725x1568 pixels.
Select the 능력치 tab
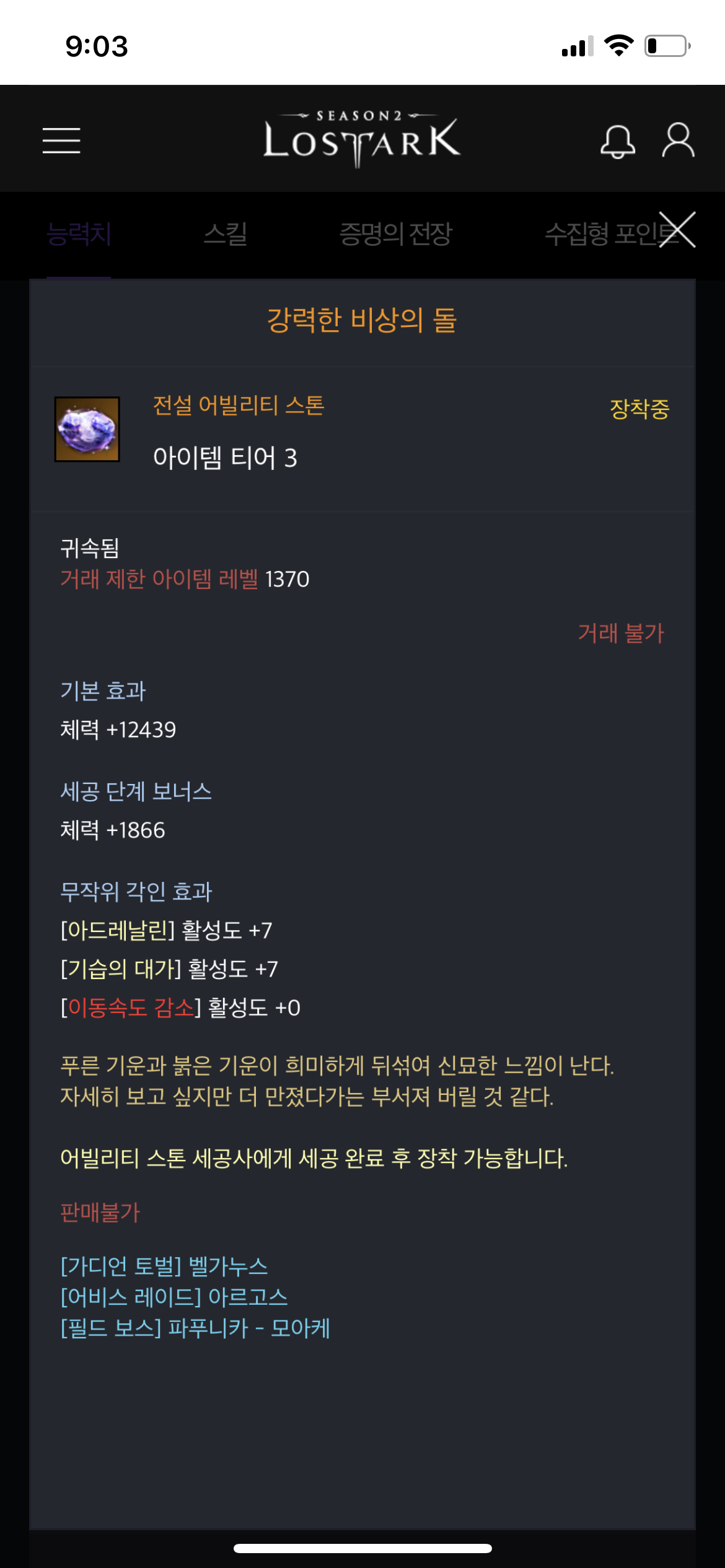coord(79,234)
